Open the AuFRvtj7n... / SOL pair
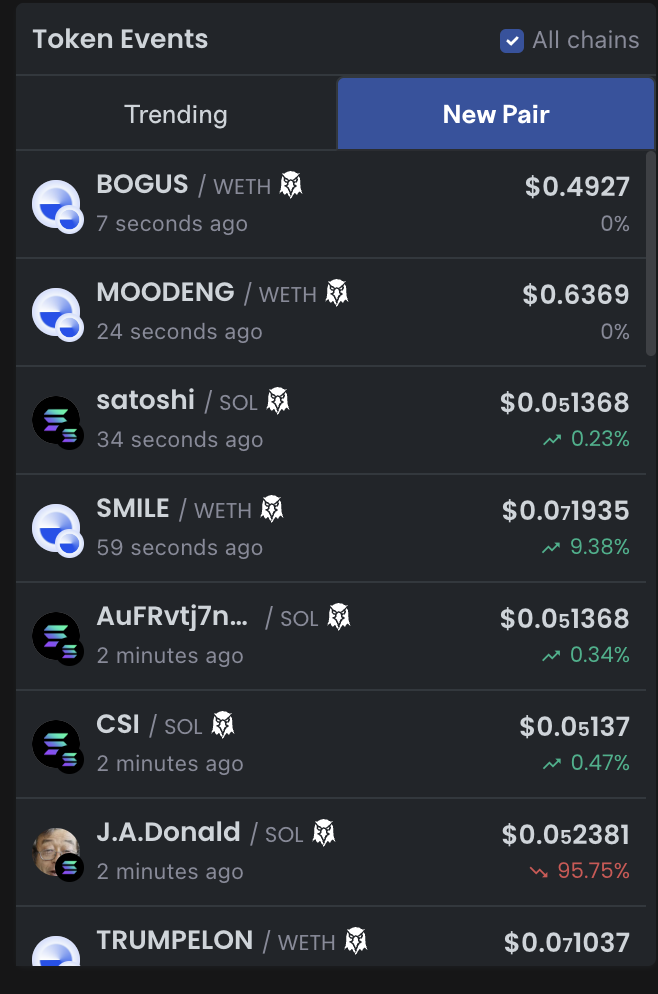The height and width of the screenshot is (994, 658). click(330, 636)
